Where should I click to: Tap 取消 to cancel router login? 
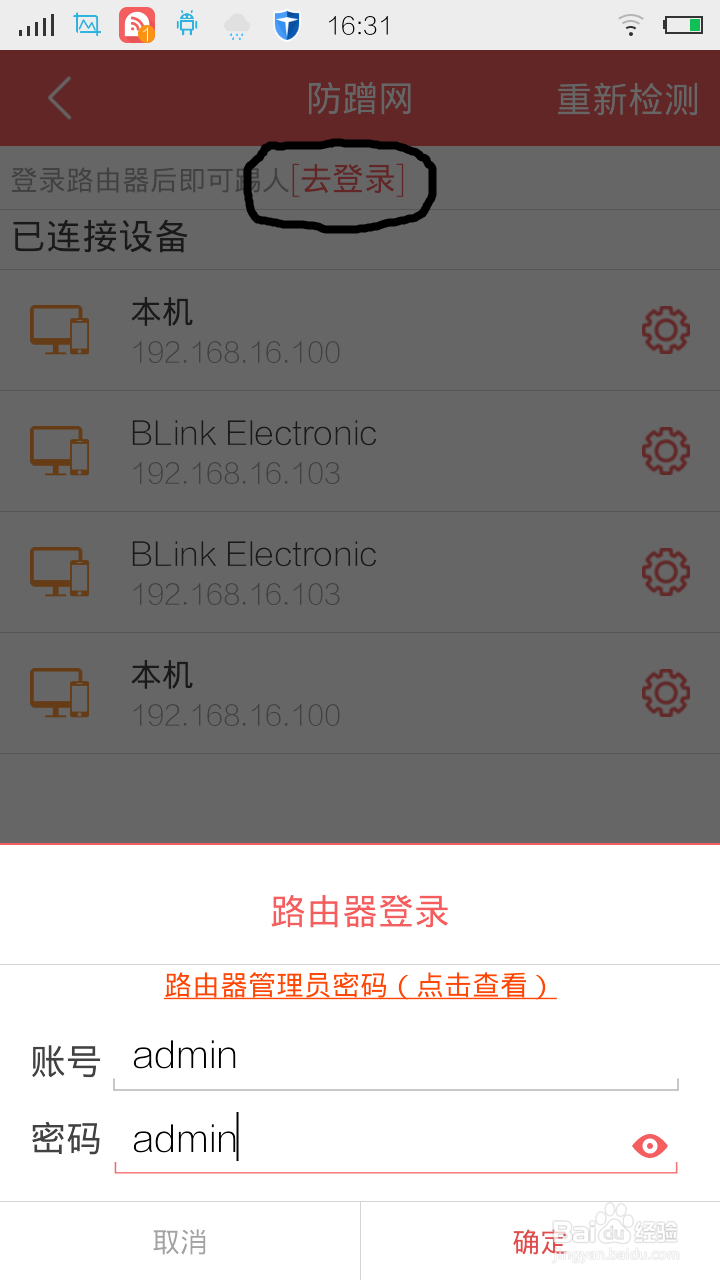pos(179,1241)
